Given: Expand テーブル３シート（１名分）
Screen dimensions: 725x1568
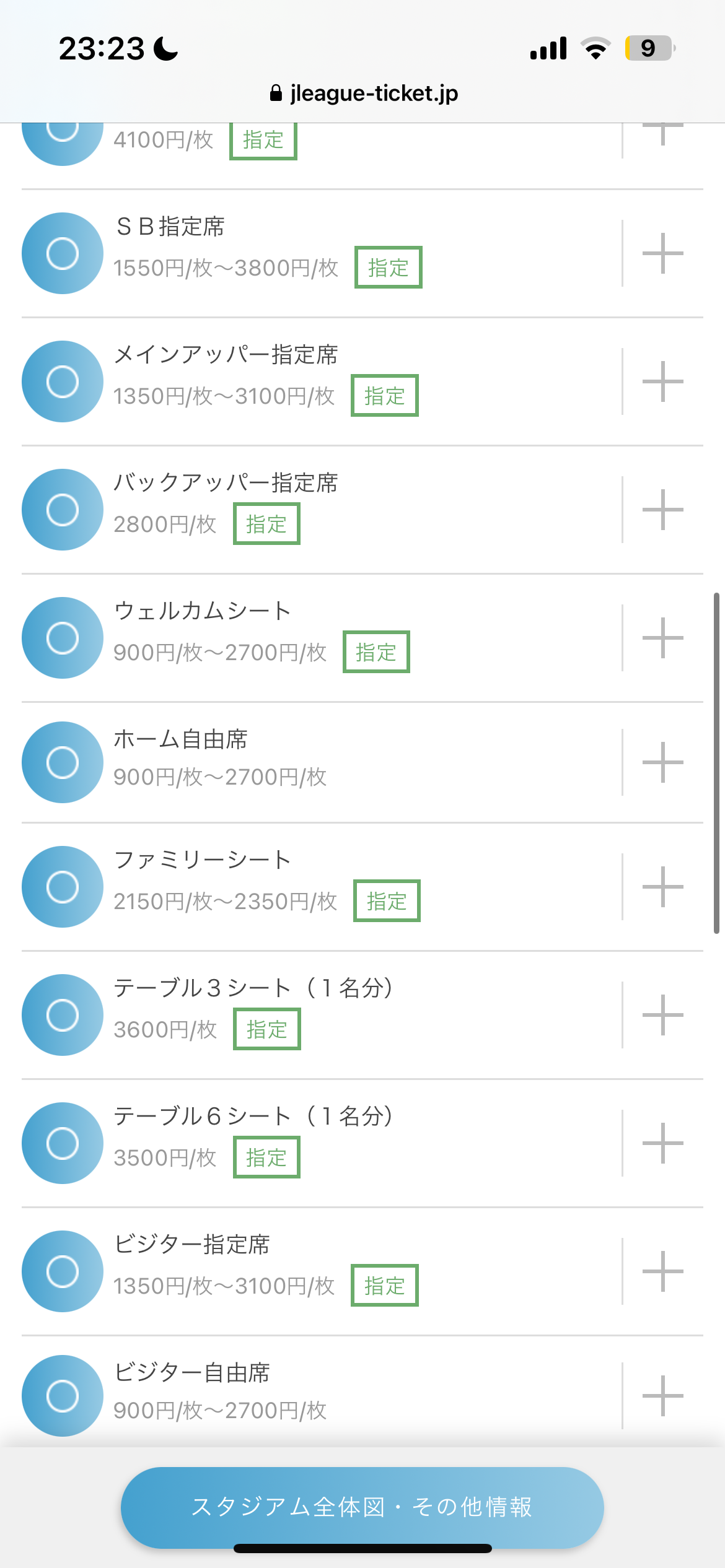Looking at the screenshot, I should tap(662, 1015).
